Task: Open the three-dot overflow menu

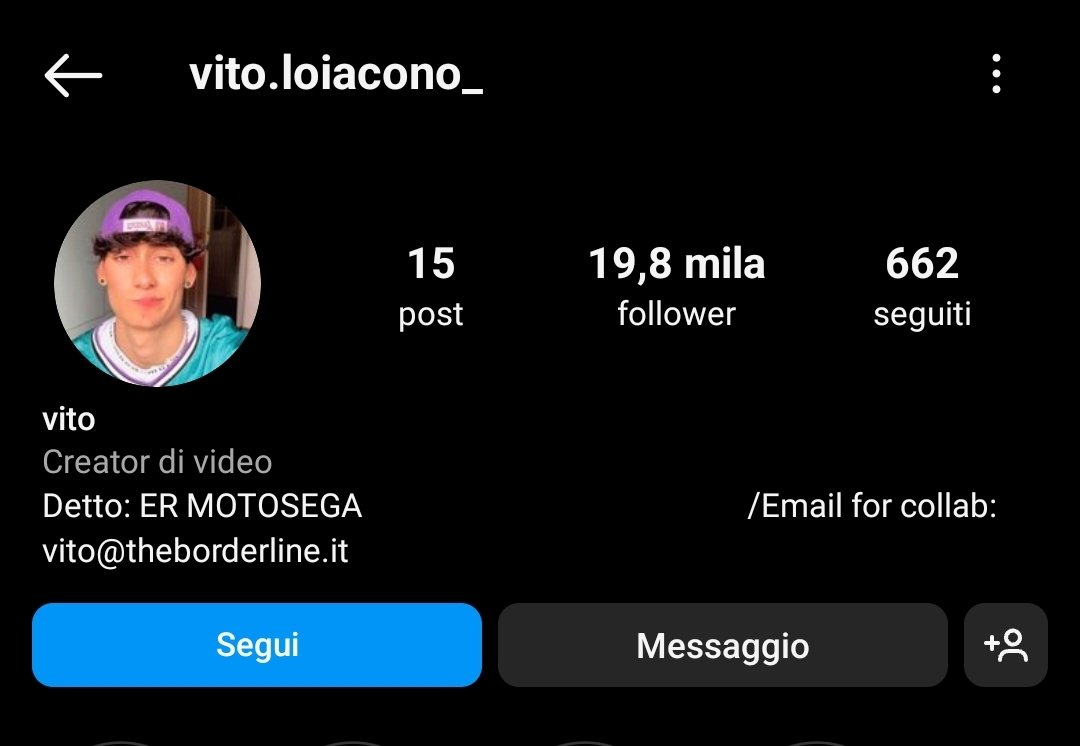Action: coord(996,75)
